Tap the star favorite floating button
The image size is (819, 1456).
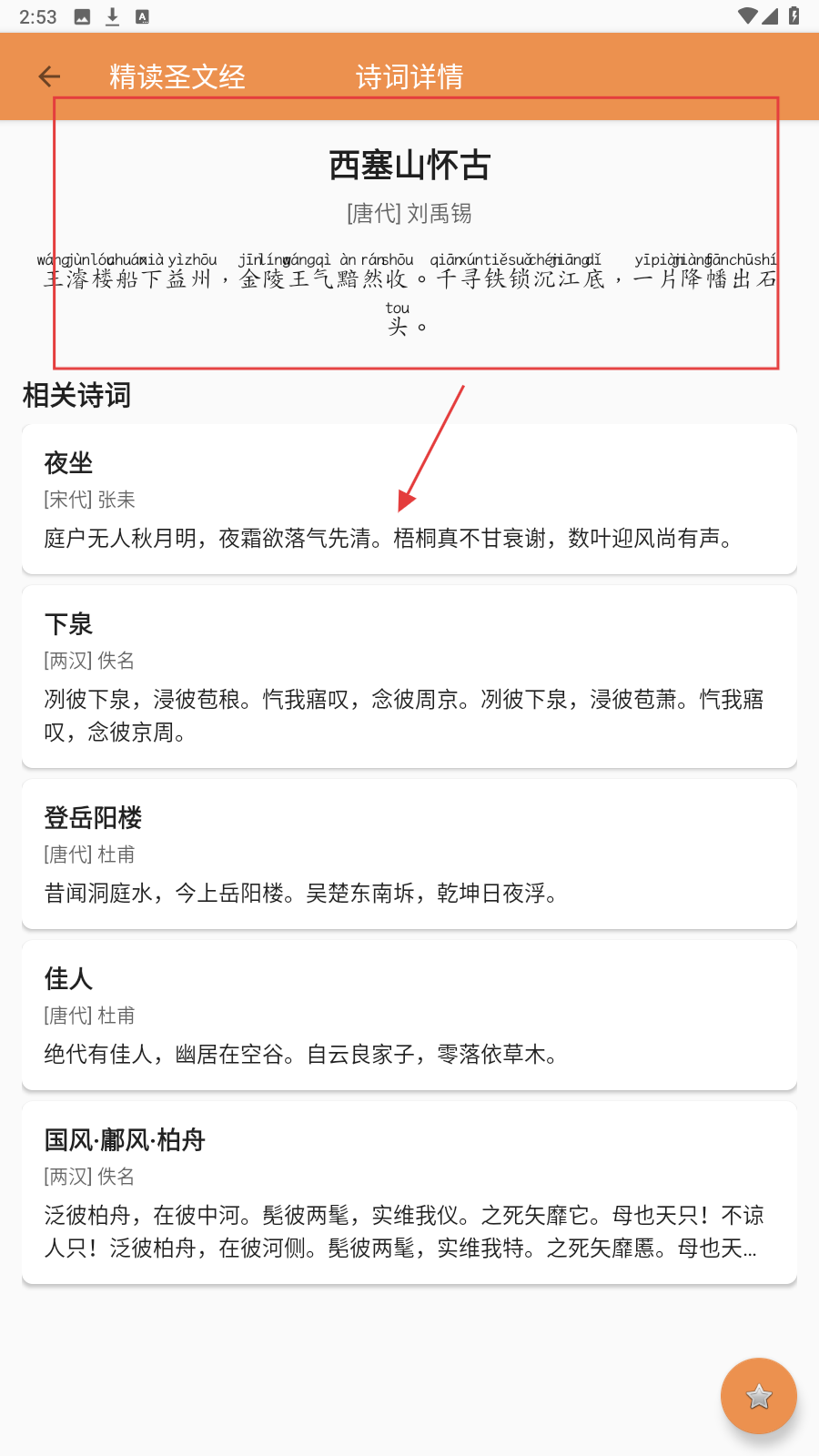(x=758, y=1396)
